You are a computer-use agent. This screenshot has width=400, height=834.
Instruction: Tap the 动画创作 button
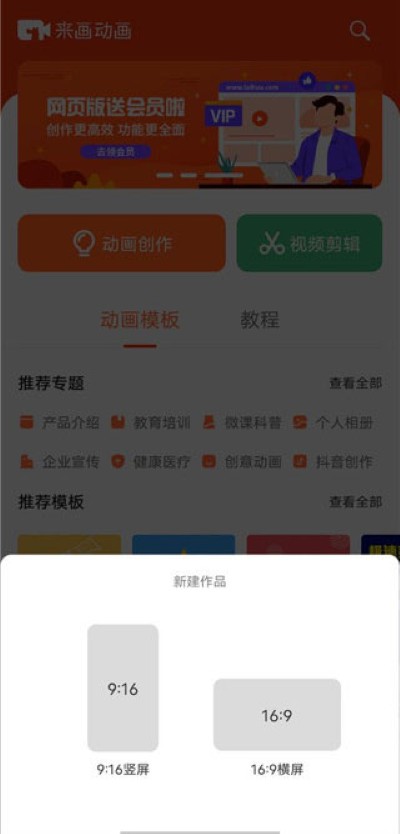[x=122, y=244]
